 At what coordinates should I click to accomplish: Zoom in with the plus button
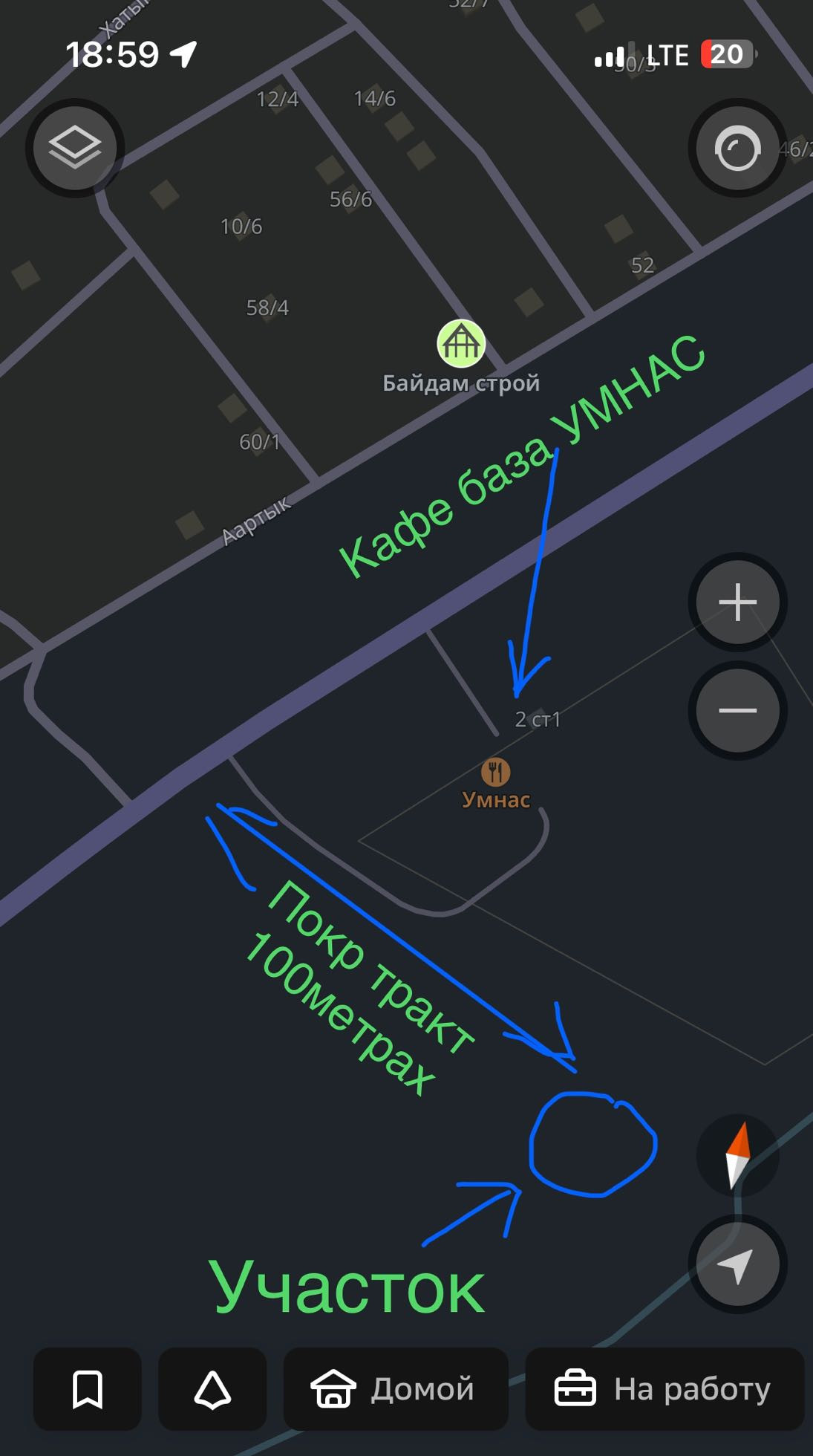737,602
